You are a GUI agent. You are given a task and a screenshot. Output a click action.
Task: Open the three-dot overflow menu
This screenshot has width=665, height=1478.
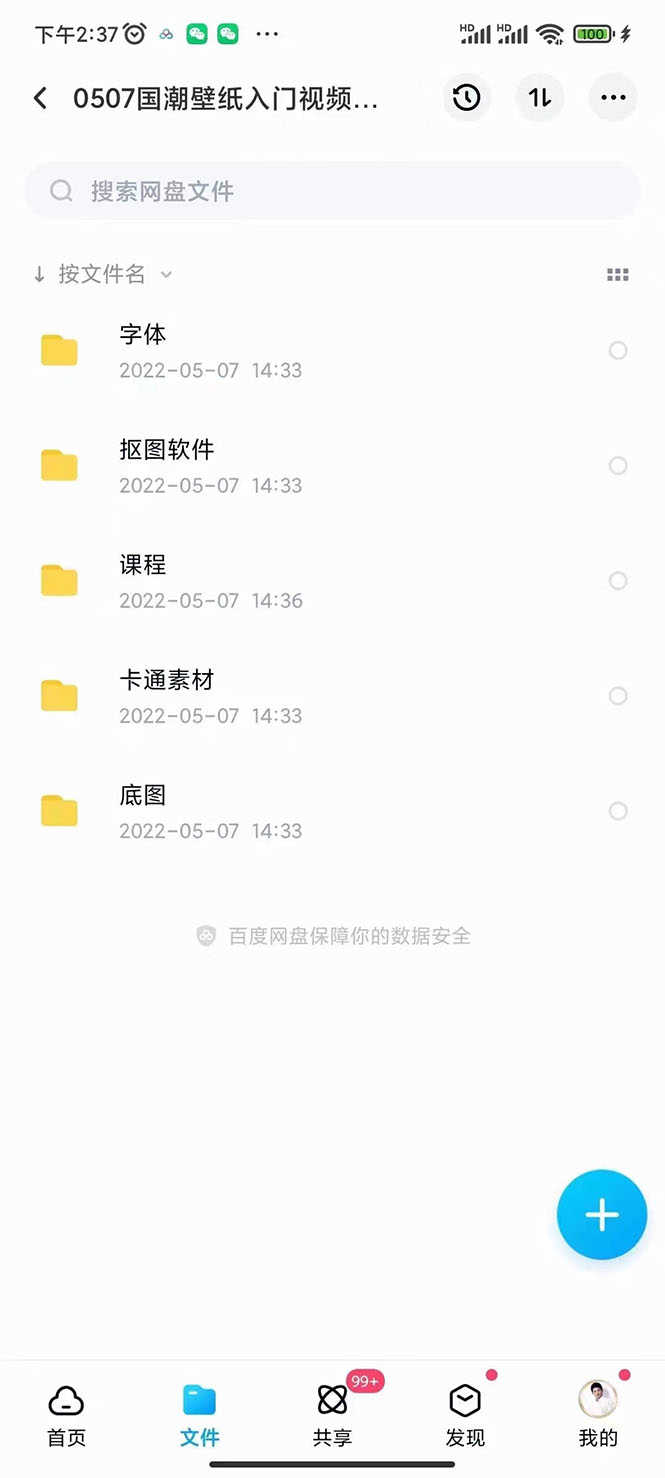tap(613, 98)
